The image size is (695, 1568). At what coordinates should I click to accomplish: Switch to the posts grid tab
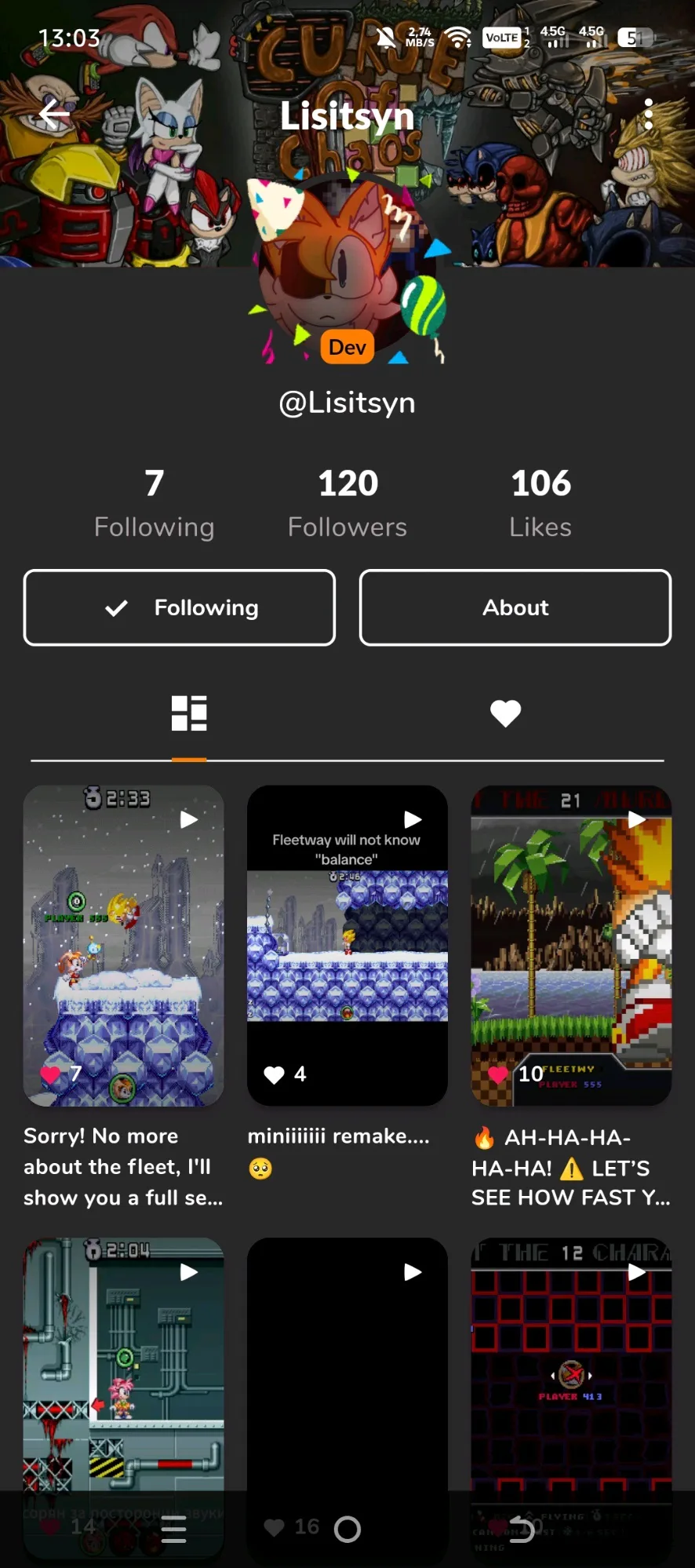point(189,713)
